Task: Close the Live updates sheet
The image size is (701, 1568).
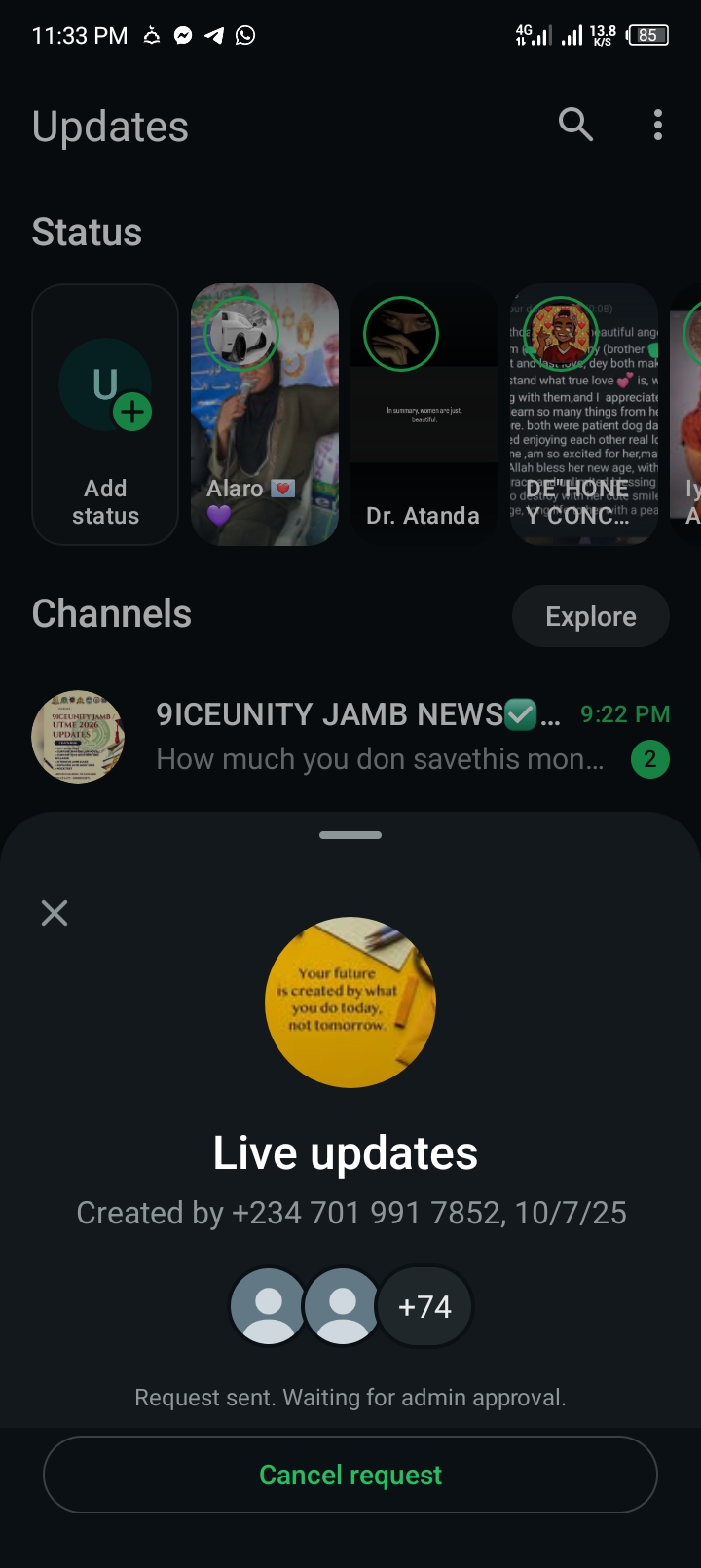Action: point(55,912)
